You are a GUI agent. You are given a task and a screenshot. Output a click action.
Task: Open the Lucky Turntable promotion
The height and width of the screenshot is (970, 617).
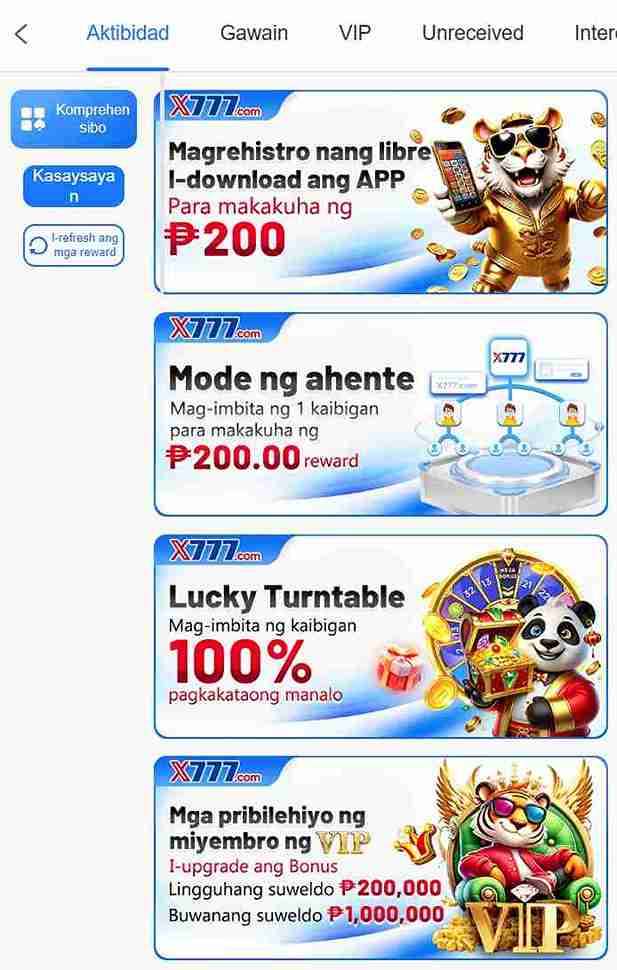[x=380, y=636]
